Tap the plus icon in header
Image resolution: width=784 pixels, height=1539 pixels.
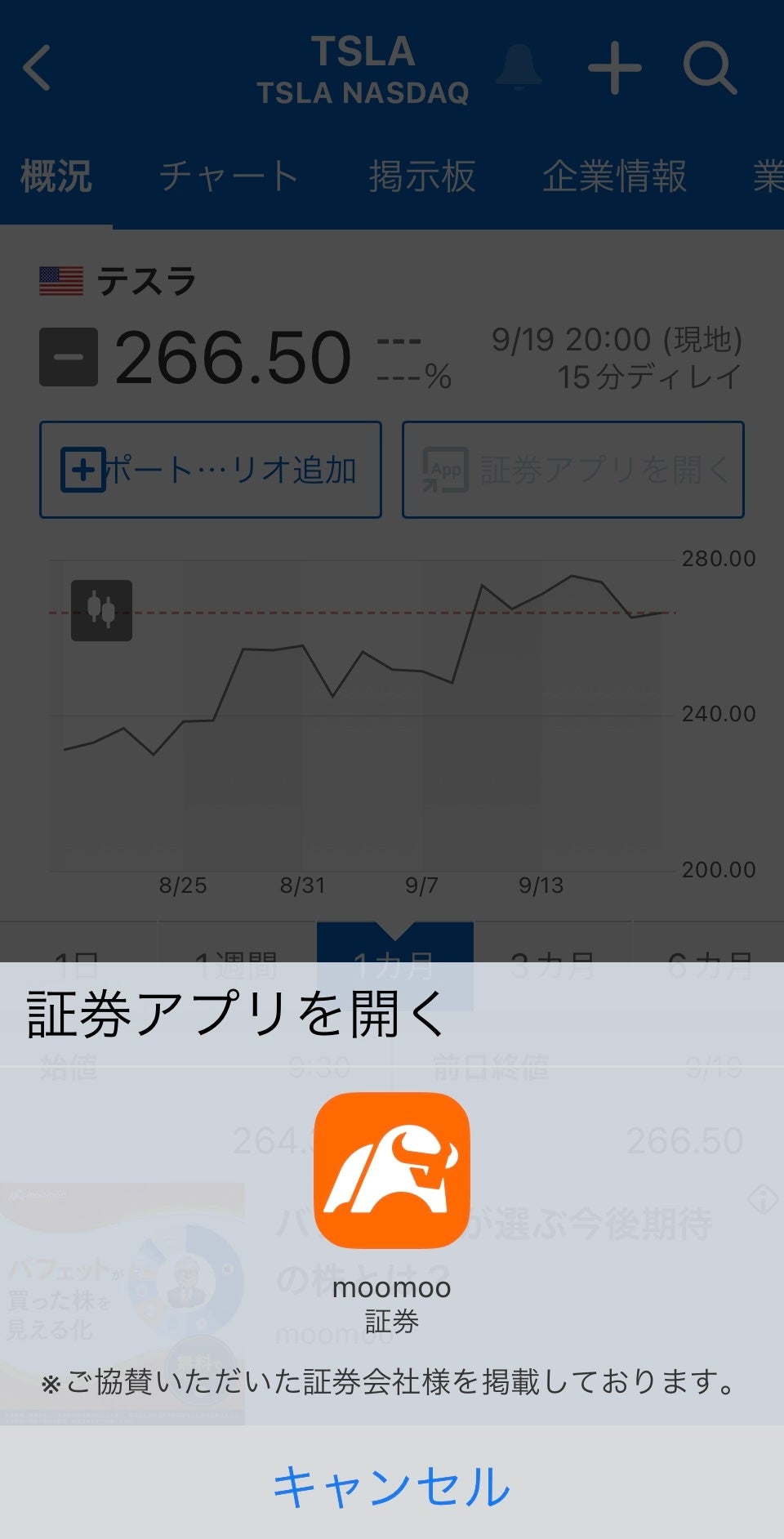[x=614, y=69]
